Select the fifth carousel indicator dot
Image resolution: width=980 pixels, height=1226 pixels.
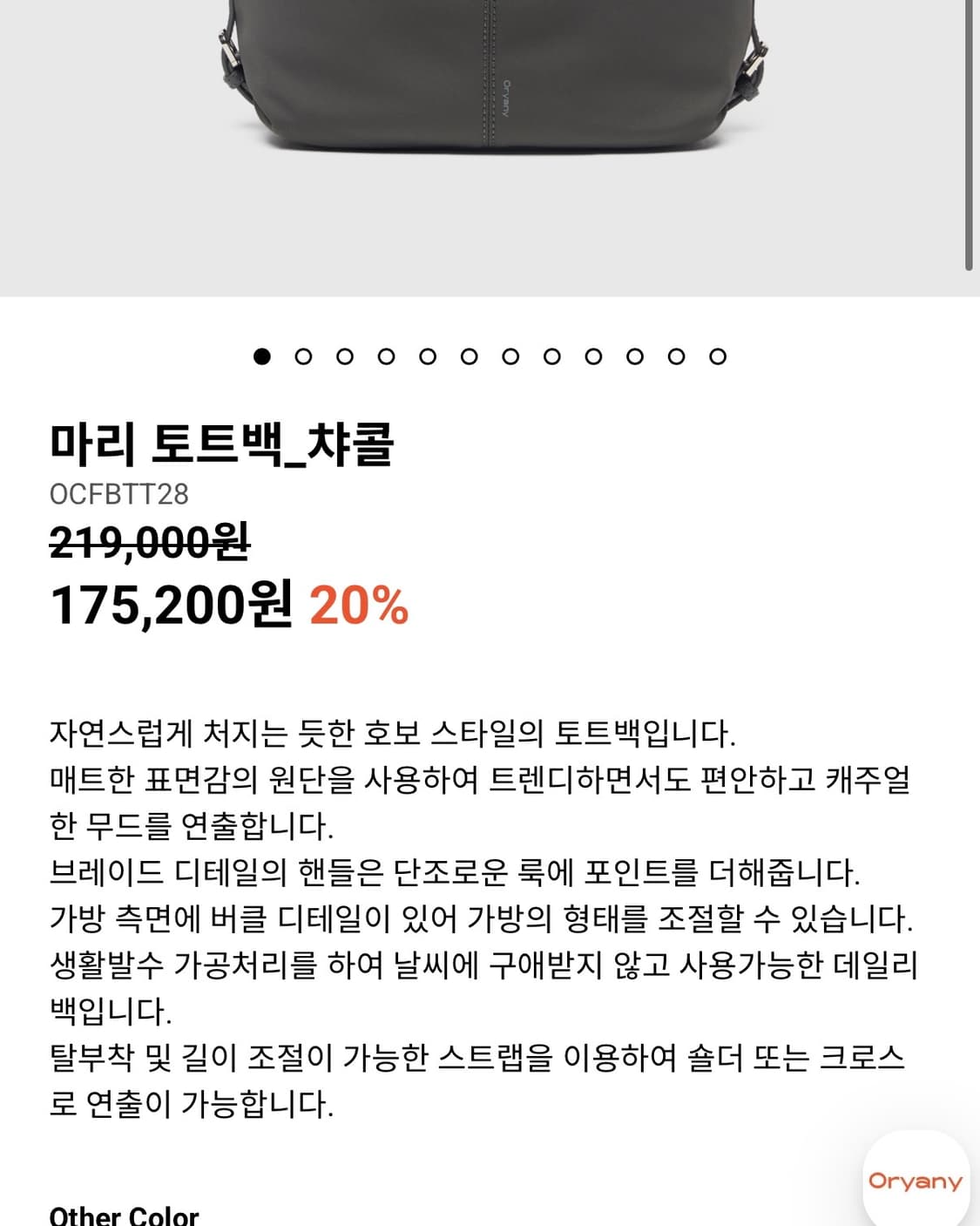(427, 356)
